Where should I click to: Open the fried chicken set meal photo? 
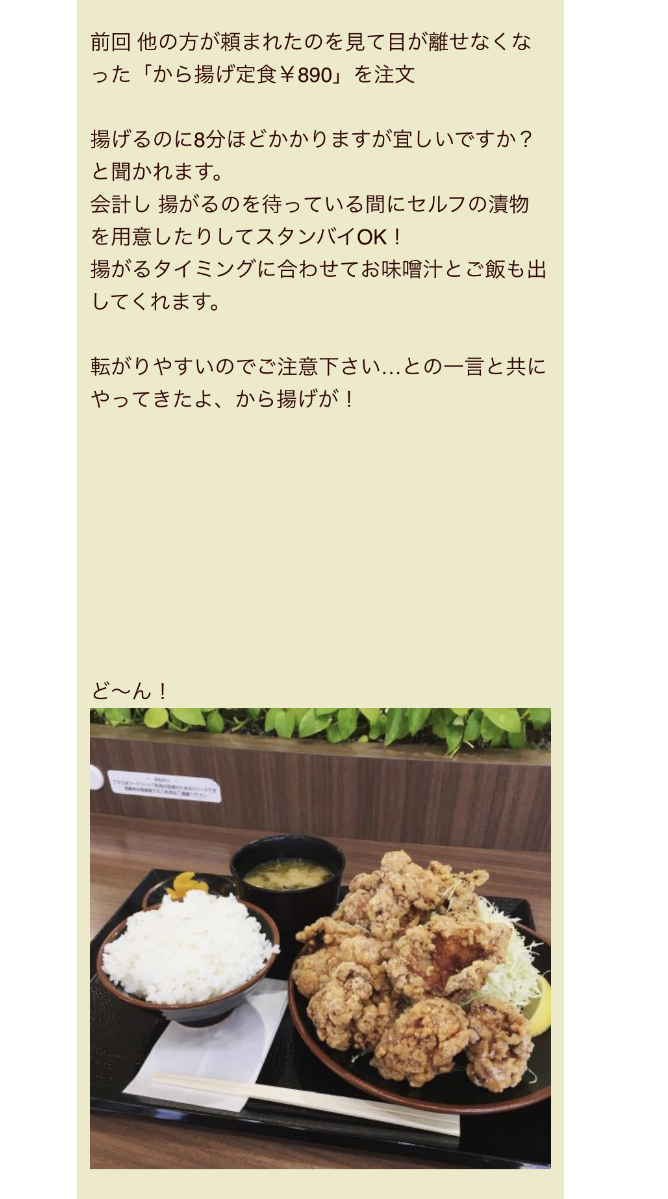tap(320, 938)
